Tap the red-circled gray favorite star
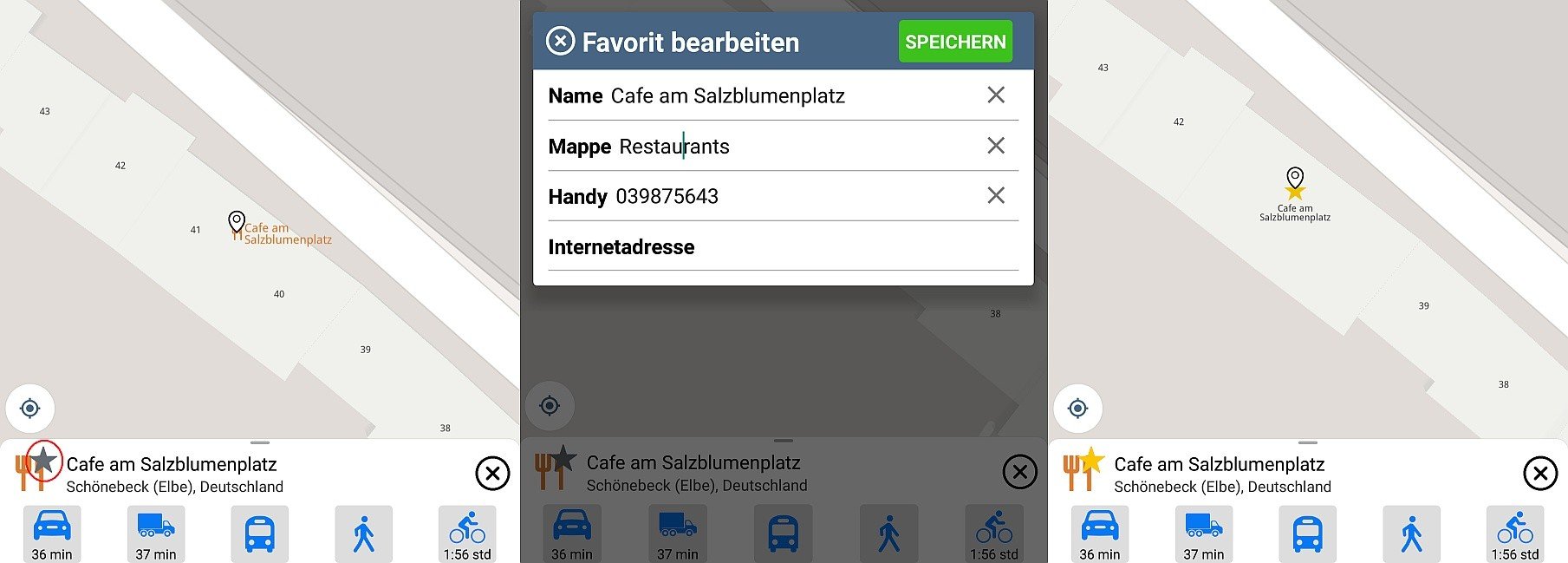 point(43,461)
